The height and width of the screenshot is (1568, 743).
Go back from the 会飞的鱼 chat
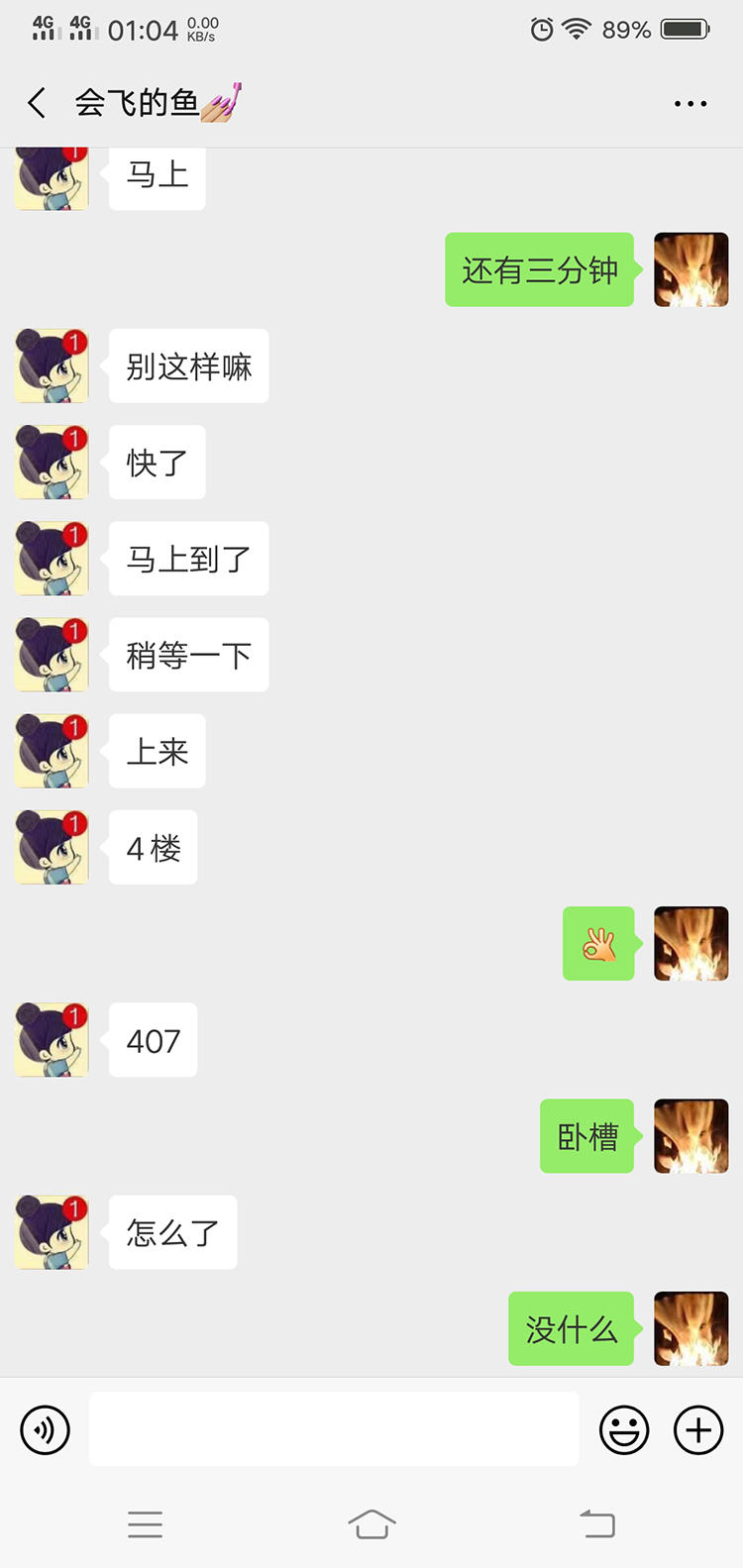37,103
